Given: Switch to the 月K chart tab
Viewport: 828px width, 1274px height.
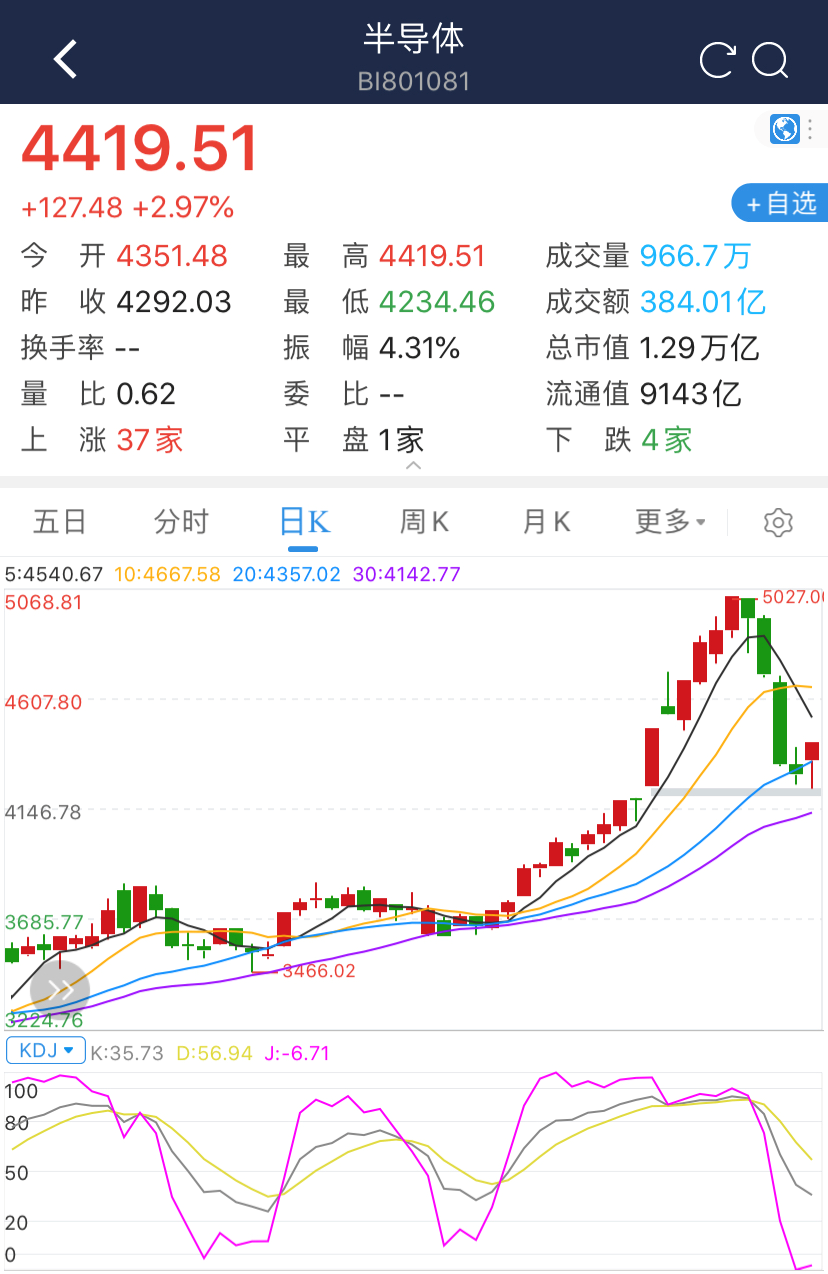Looking at the screenshot, I should tap(546, 521).
